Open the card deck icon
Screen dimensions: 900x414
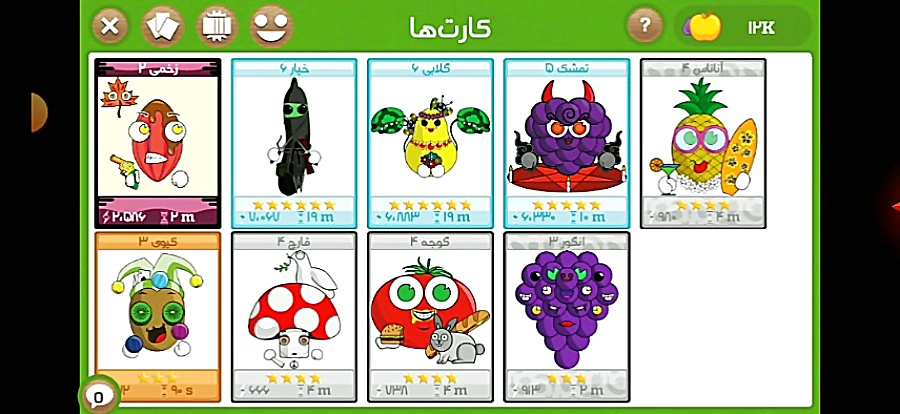tap(164, 26)
